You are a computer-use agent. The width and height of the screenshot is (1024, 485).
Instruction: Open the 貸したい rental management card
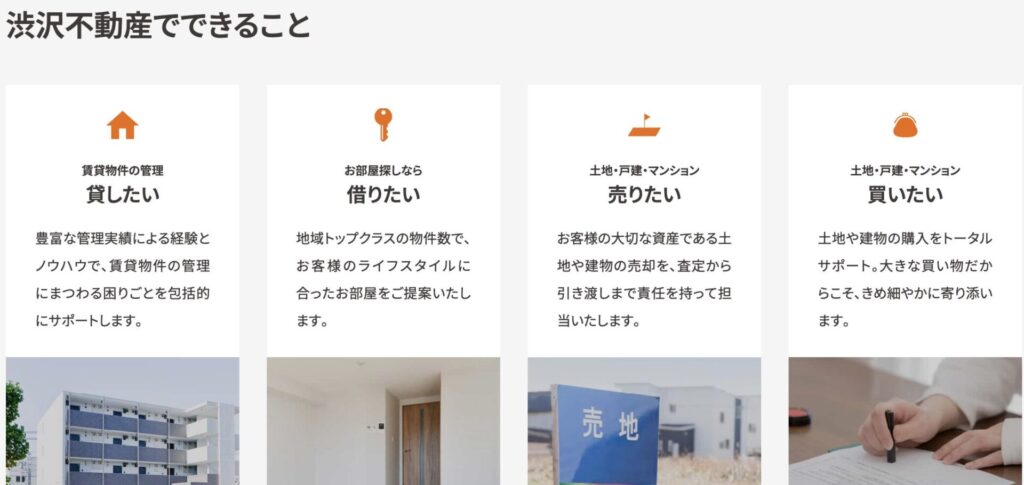(122, 195)
